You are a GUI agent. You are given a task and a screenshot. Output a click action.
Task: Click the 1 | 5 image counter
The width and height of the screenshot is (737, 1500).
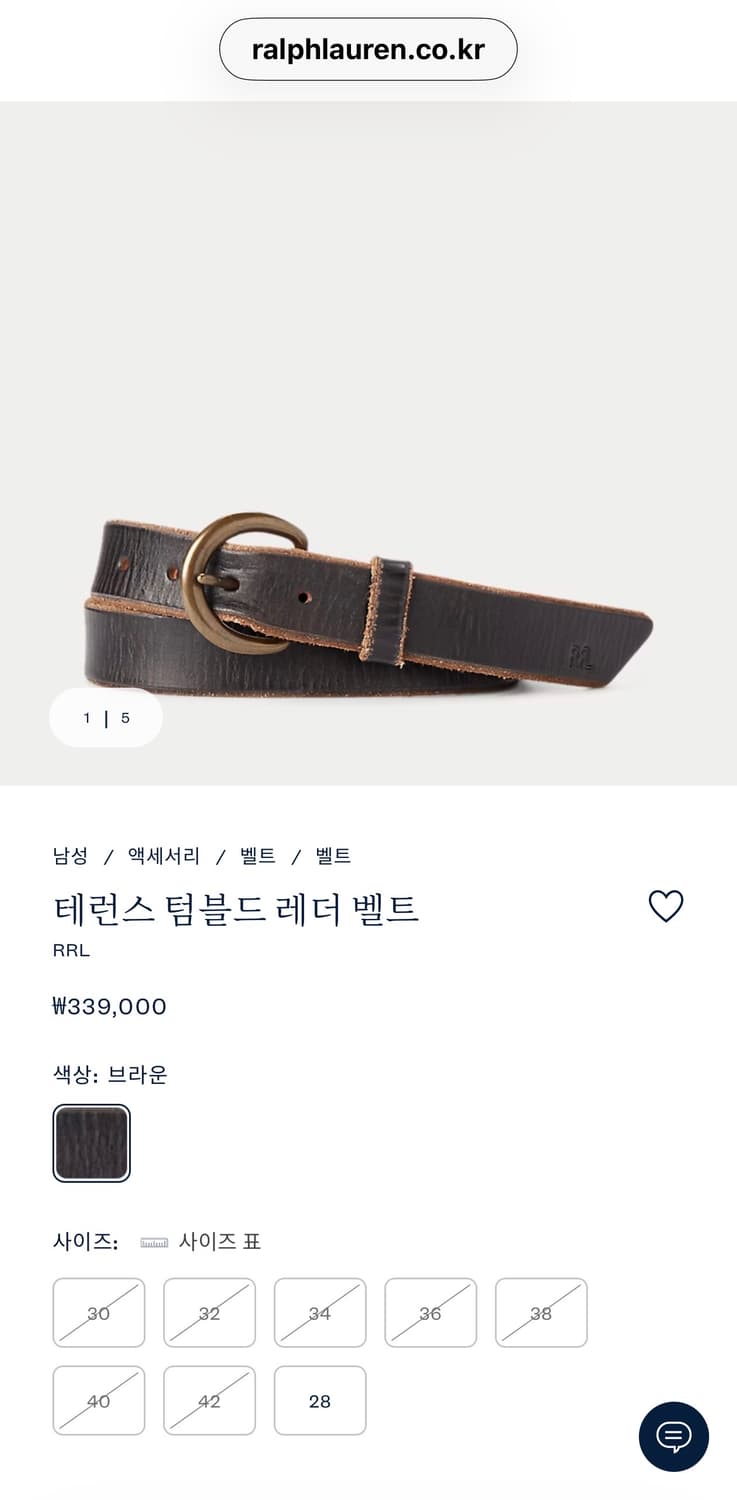click(106, 717)
